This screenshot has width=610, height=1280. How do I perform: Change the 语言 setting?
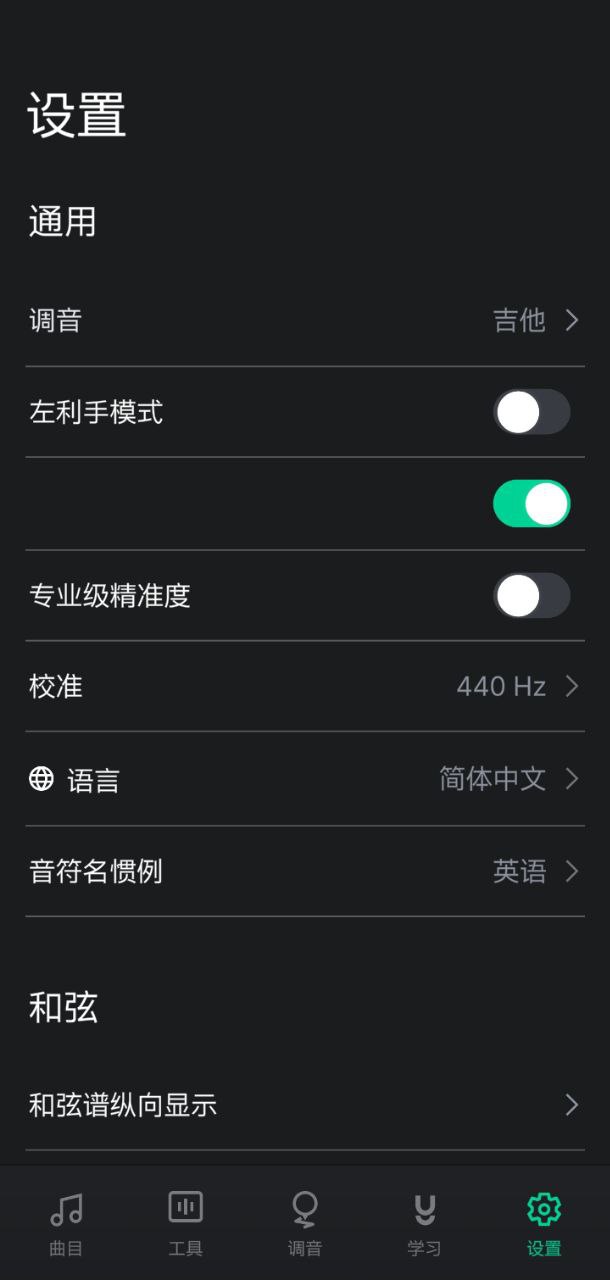coord(305,779)
